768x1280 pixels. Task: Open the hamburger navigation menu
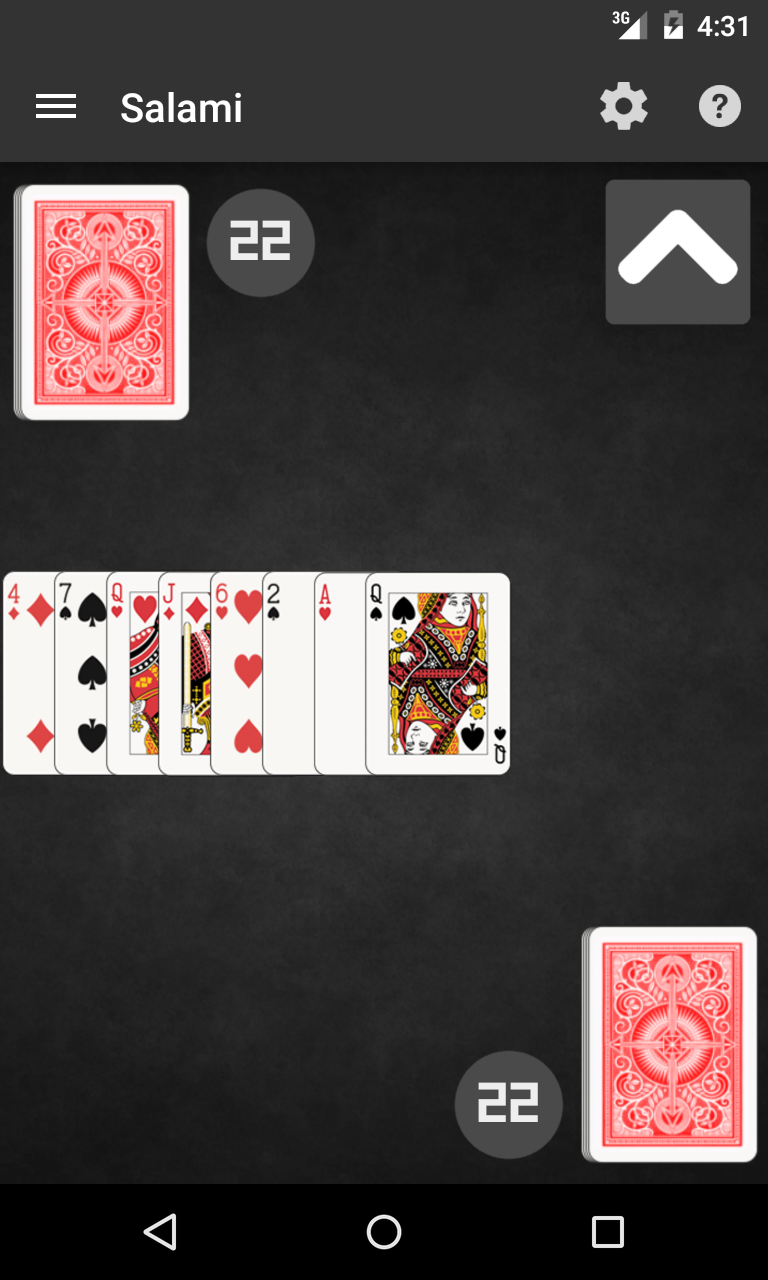click(56, 107)
